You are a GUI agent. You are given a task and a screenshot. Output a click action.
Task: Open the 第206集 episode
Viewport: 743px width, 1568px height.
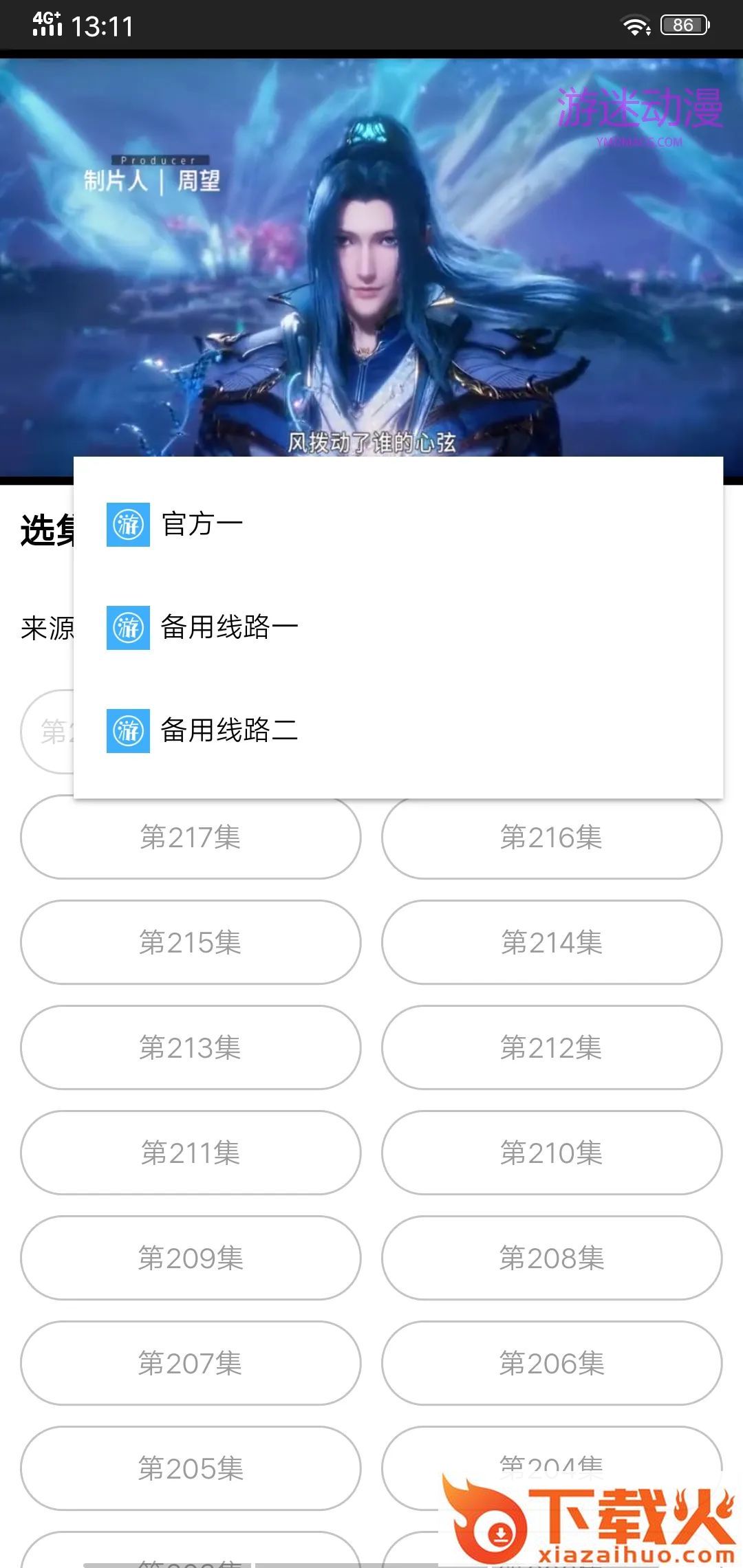(552, 1364)
